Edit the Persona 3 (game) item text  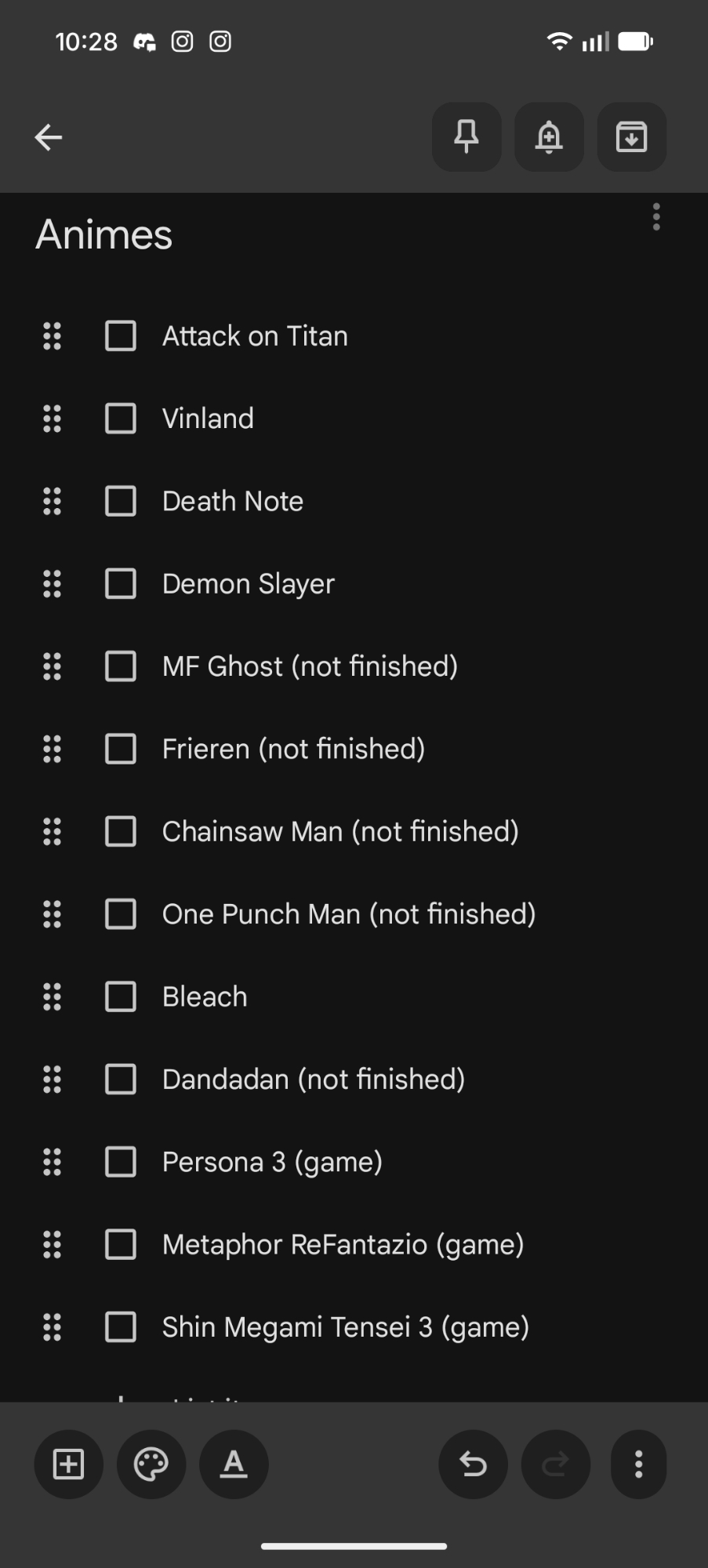click(272, 1162)
